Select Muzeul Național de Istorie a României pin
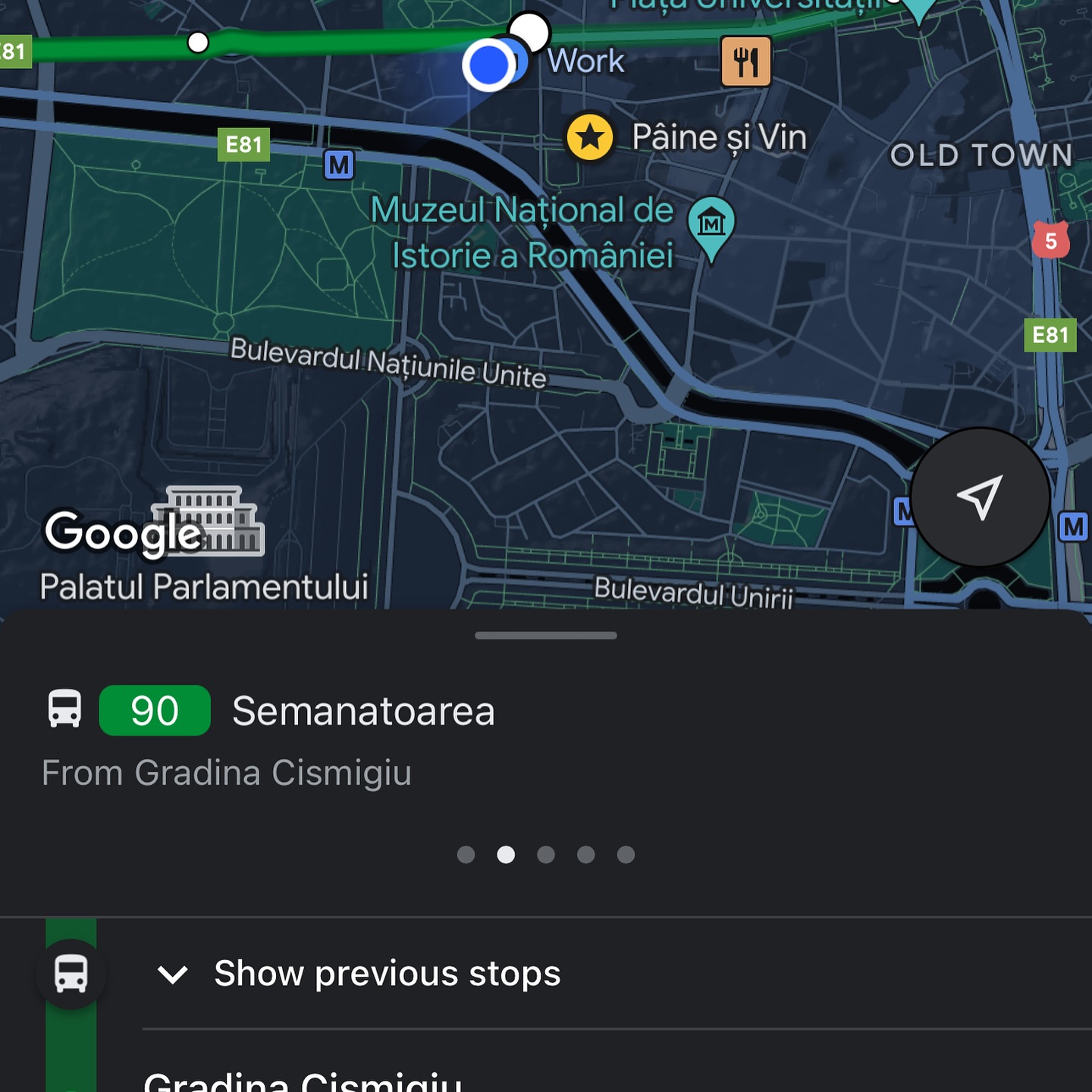This screenshot has width=1092, height=1092. click(x=711, y=224)
